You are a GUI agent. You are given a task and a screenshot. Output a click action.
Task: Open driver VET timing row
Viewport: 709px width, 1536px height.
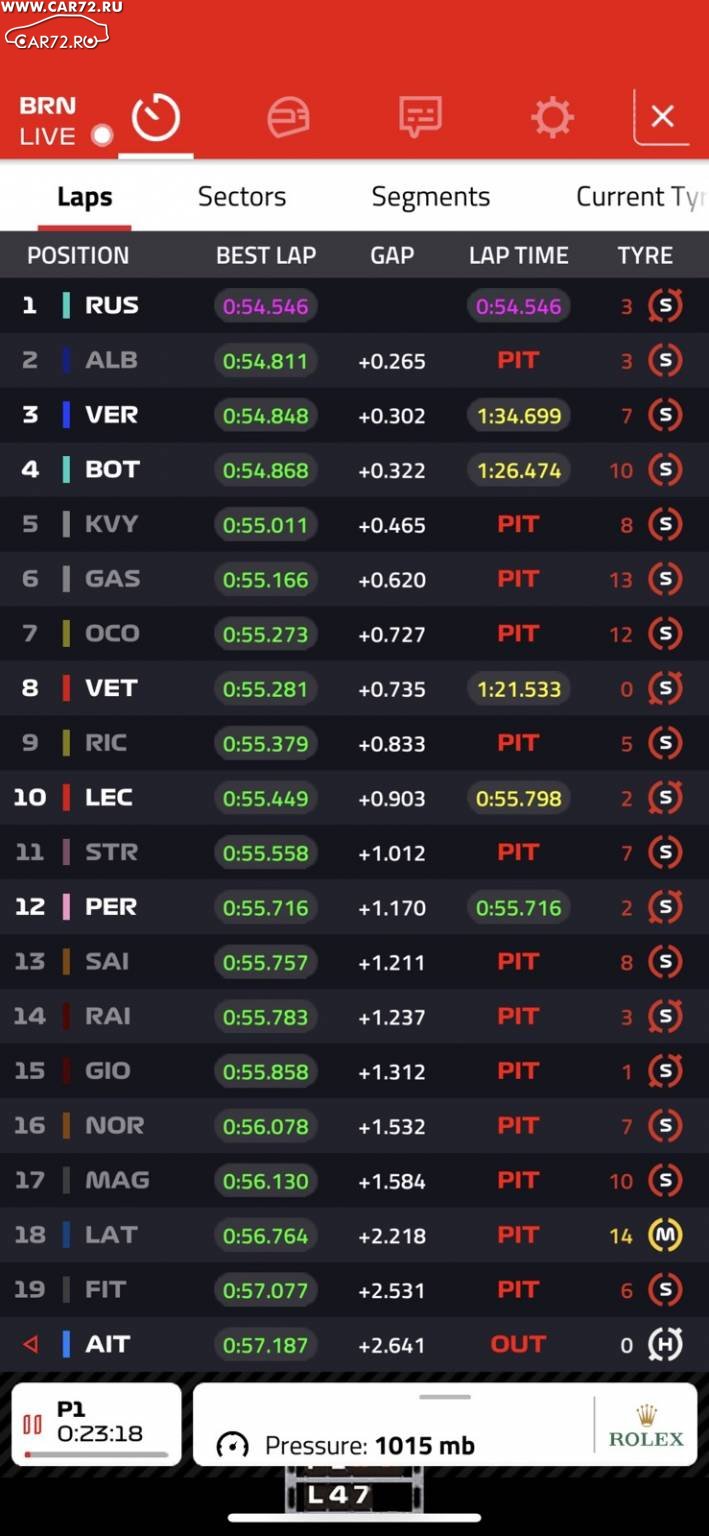click(x=354, y=688)
